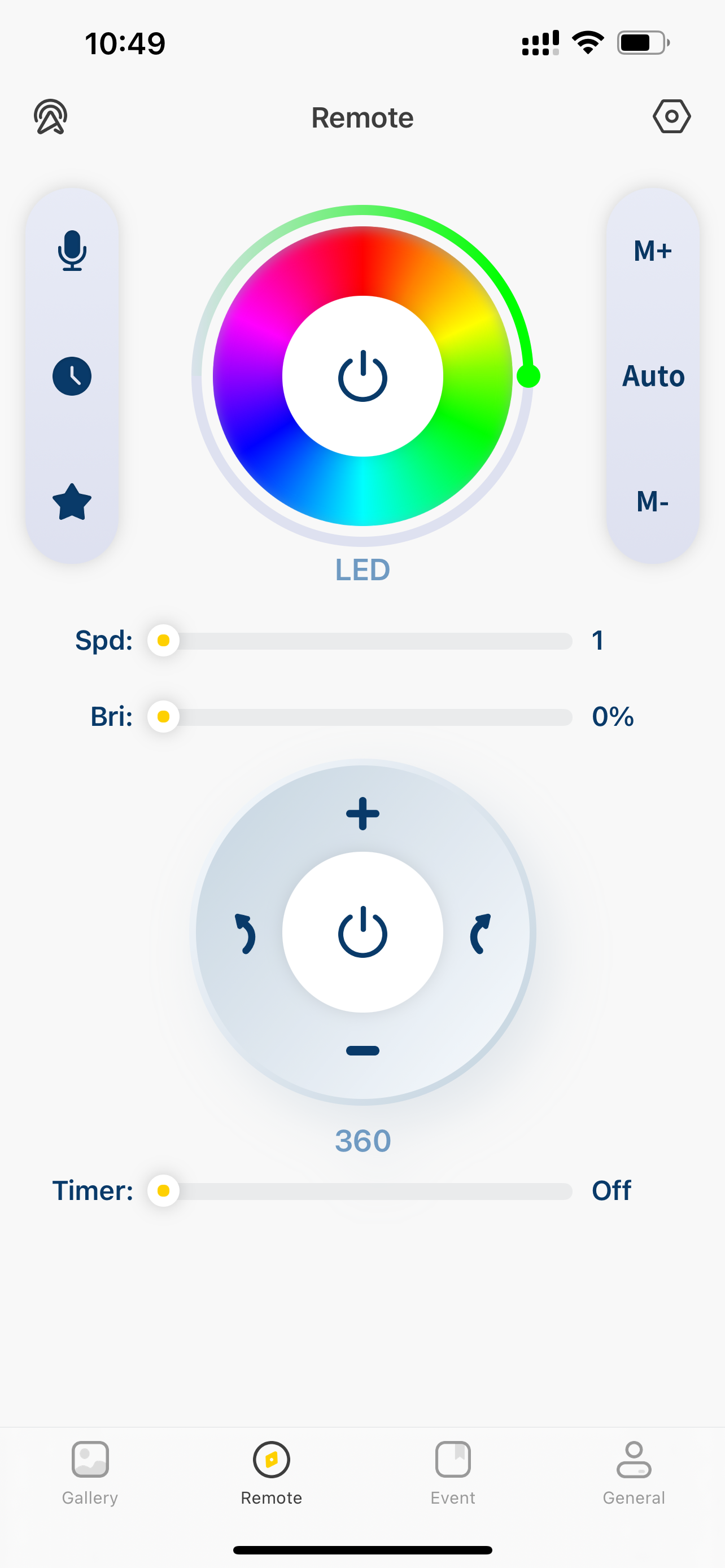The image size is (725, 1568).
Task: Toggle the 360 power button
Action: click(362, 932)
